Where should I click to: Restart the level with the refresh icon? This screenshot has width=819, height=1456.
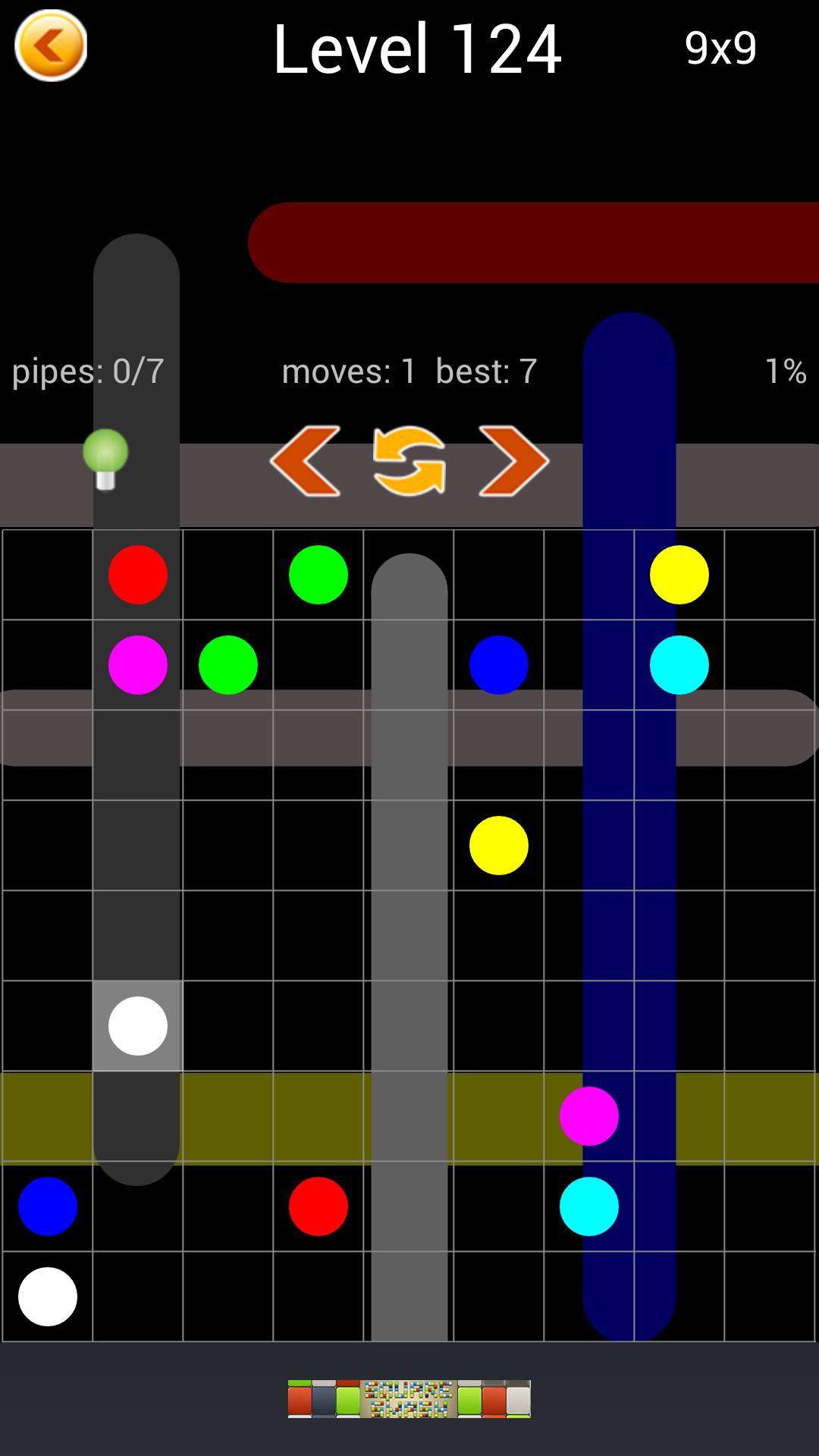tap(409, 461)
